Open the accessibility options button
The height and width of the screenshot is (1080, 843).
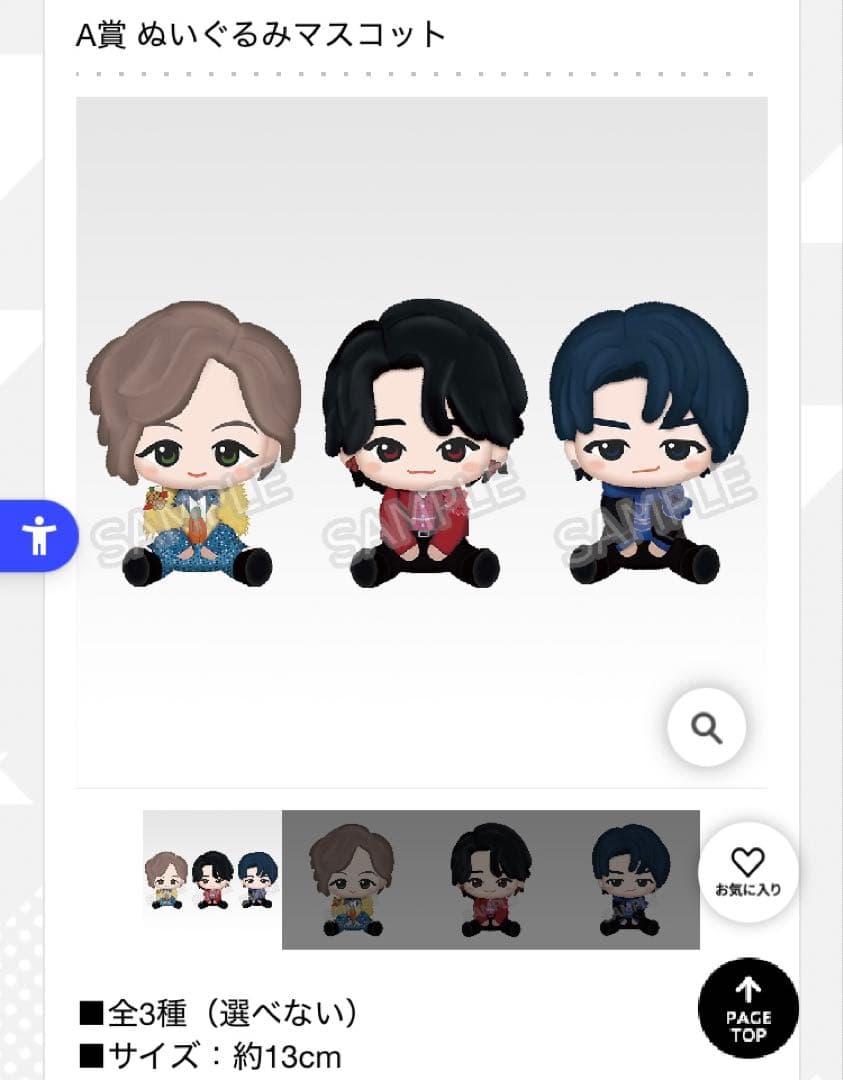39,536
